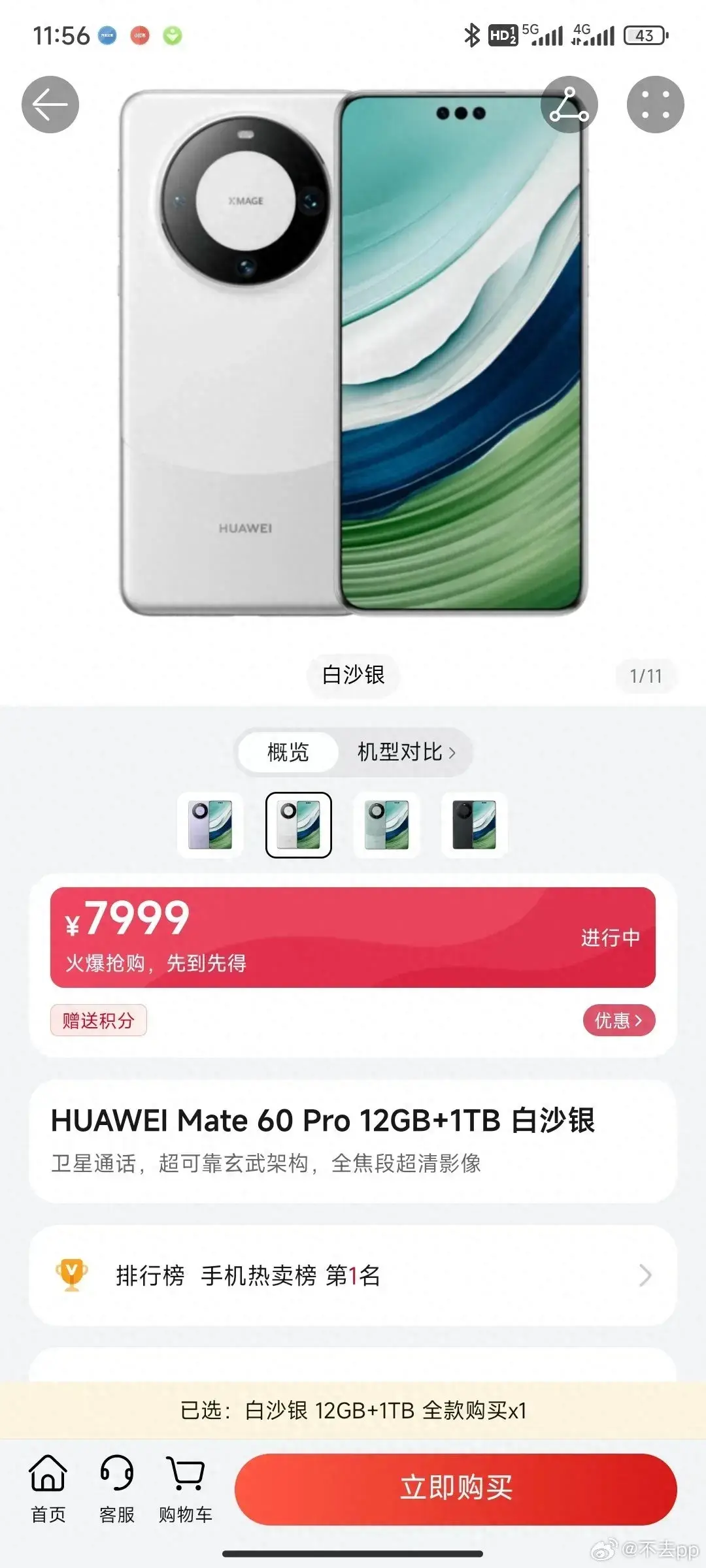706x1568 pixels.
Task: Share this product page
Action: tap(569, 105)
